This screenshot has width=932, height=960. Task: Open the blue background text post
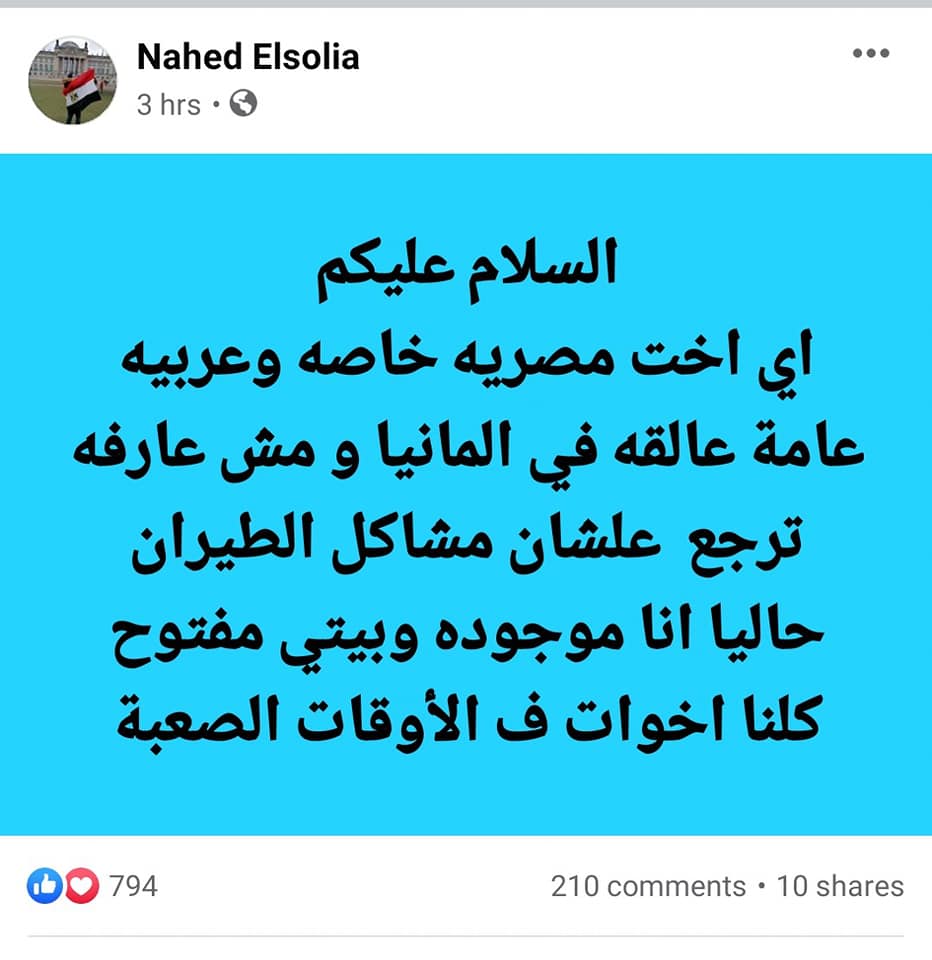click(465, 494)
